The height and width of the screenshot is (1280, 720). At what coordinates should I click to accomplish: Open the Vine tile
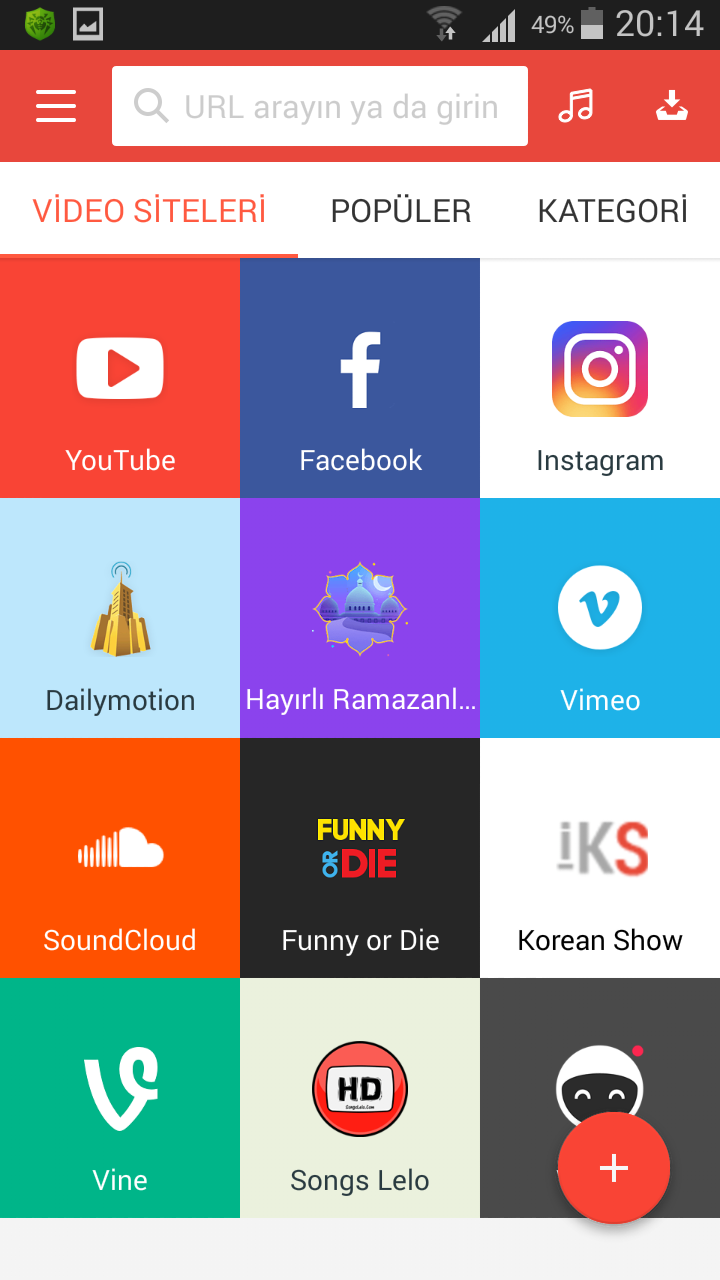pyautogui.click(x=120, y=1098)
